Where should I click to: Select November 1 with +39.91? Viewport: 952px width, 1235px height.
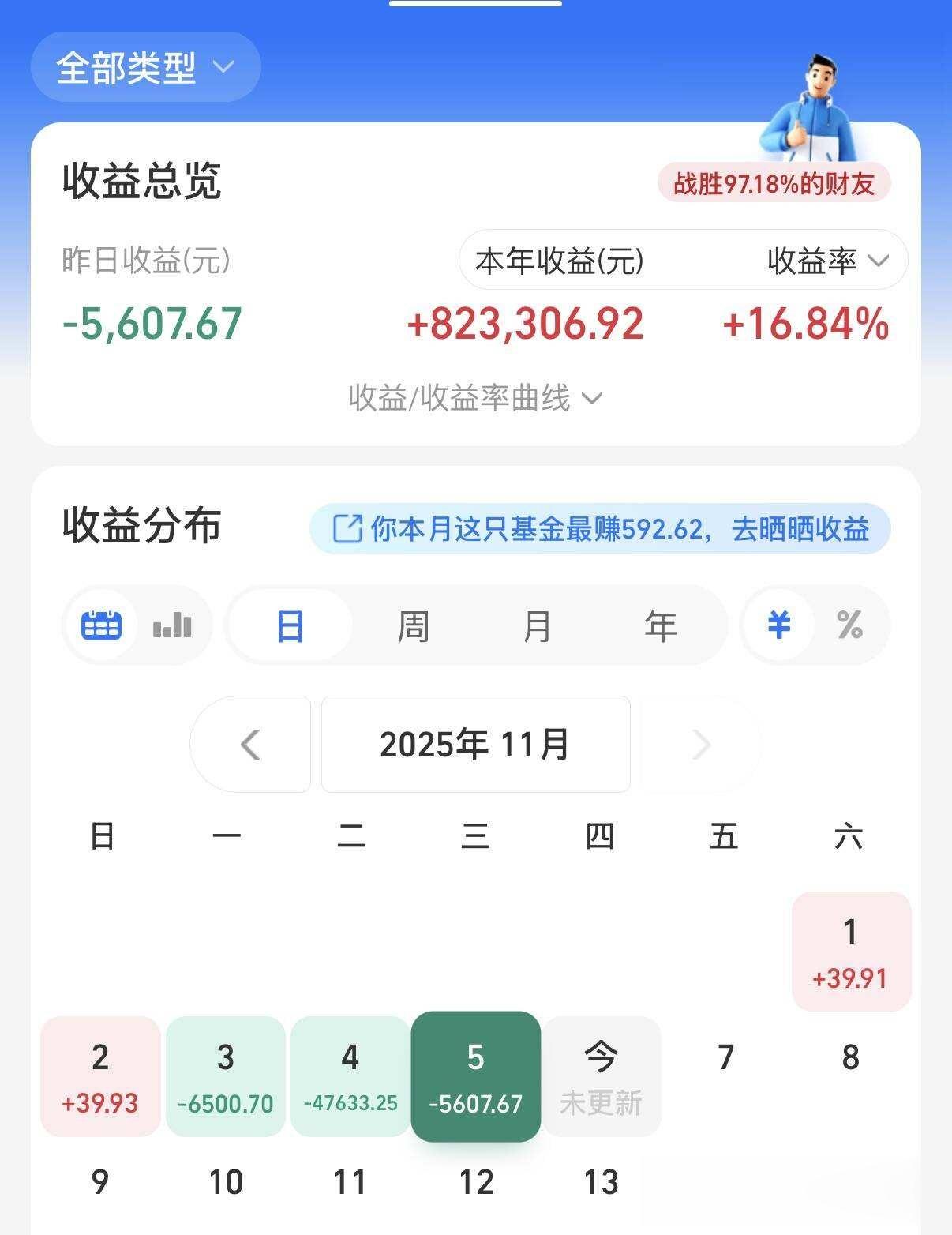851,952
